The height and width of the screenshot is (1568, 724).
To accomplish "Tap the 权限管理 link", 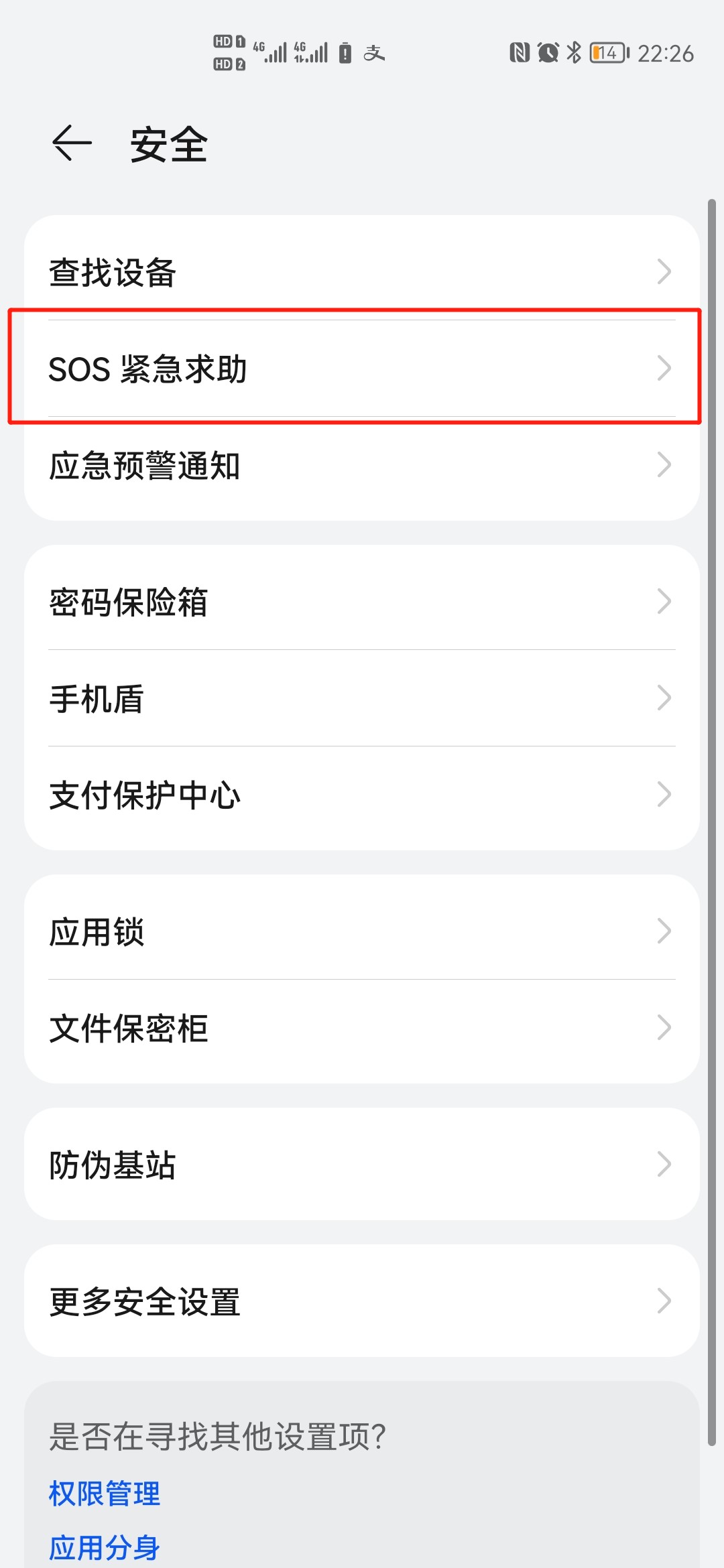I will (105, 1494).
